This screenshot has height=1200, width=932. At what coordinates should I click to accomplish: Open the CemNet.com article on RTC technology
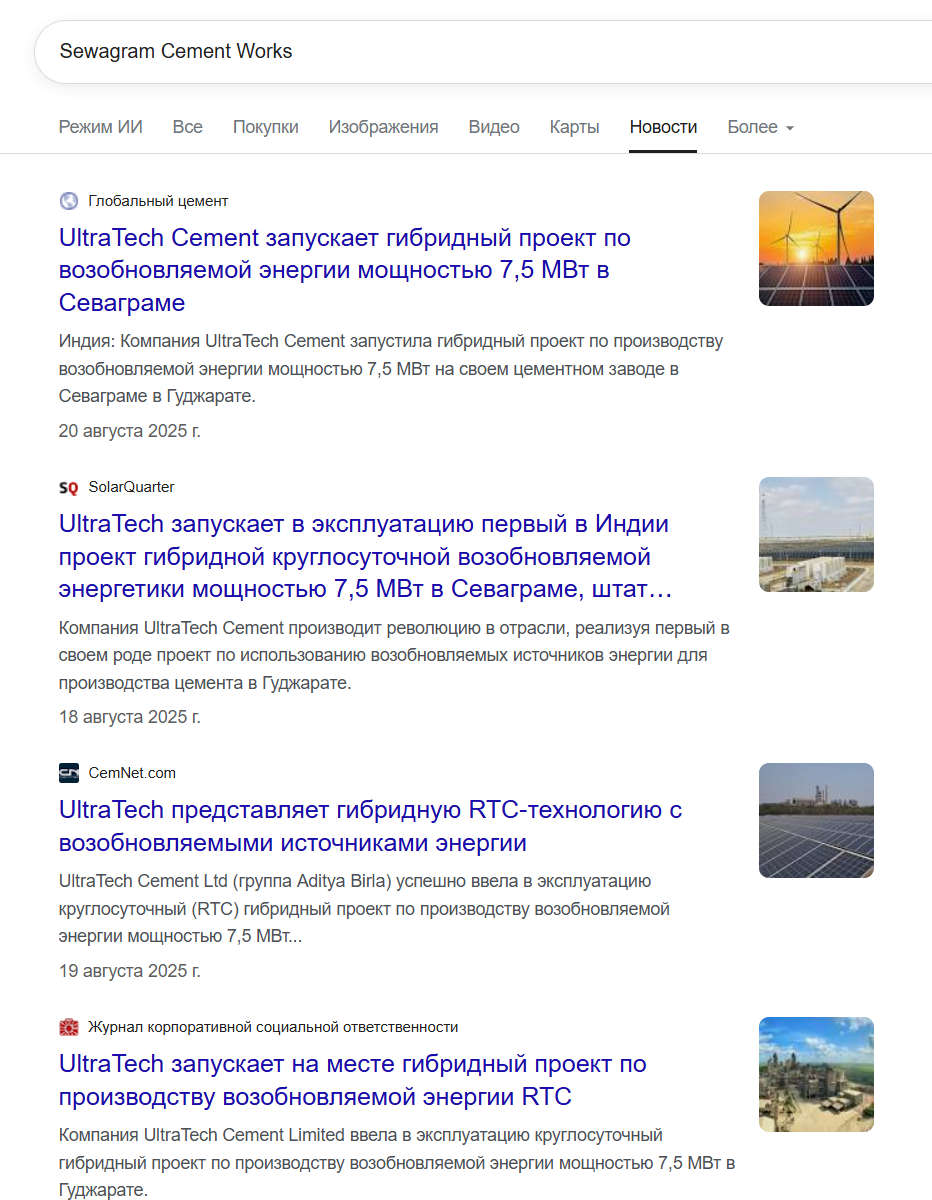pyautogui.click(x=370, y=826)
